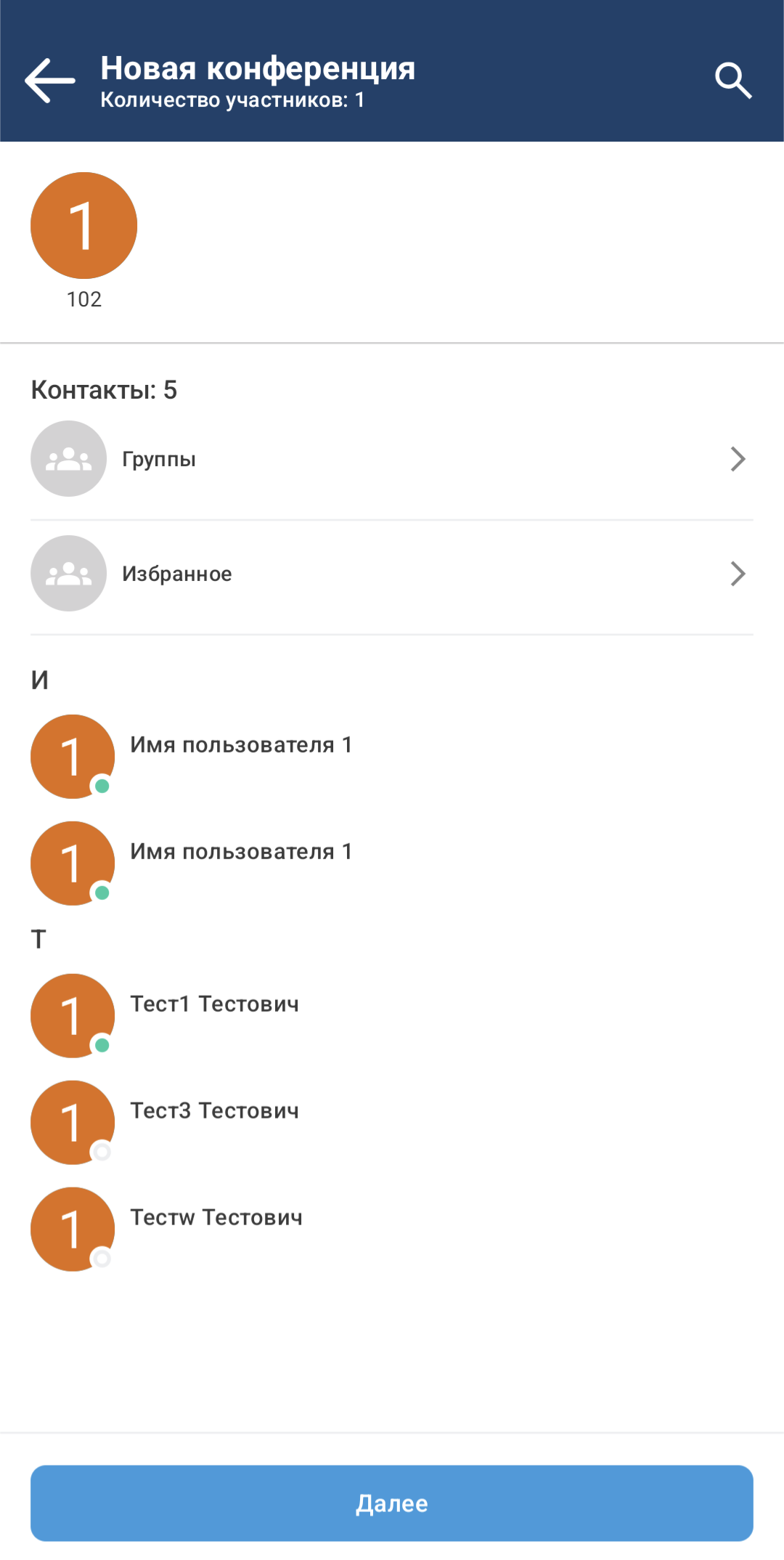Open the Избранное list

point(391,574)
